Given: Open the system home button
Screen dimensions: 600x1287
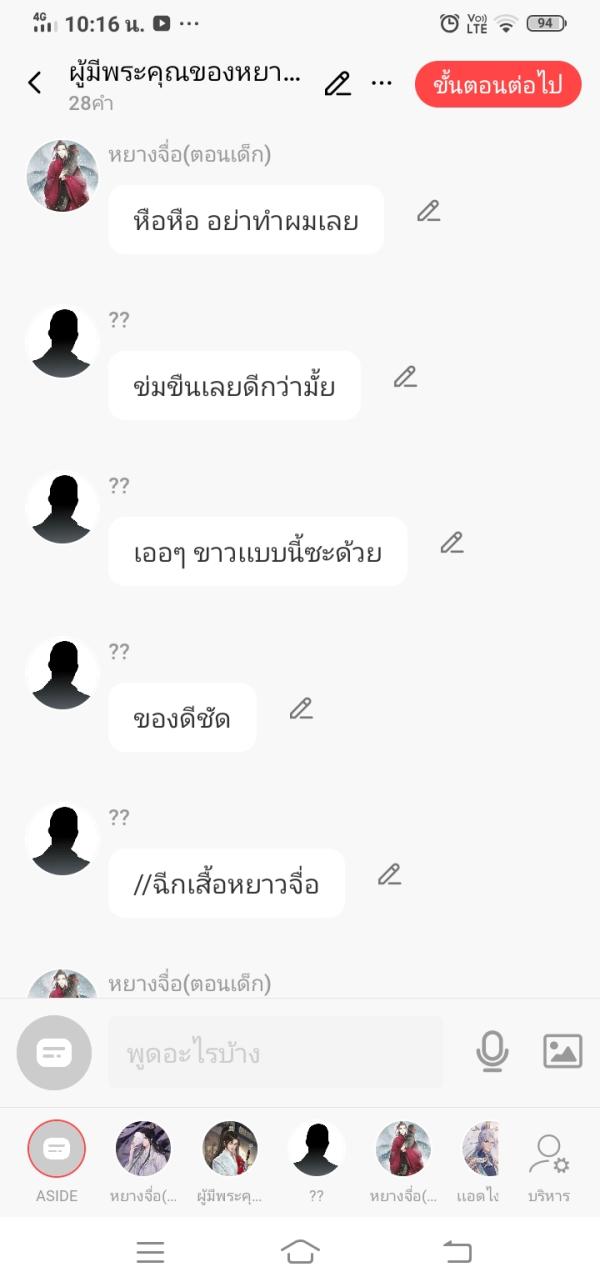Looking at the screenshot, I should [300, 1251].
